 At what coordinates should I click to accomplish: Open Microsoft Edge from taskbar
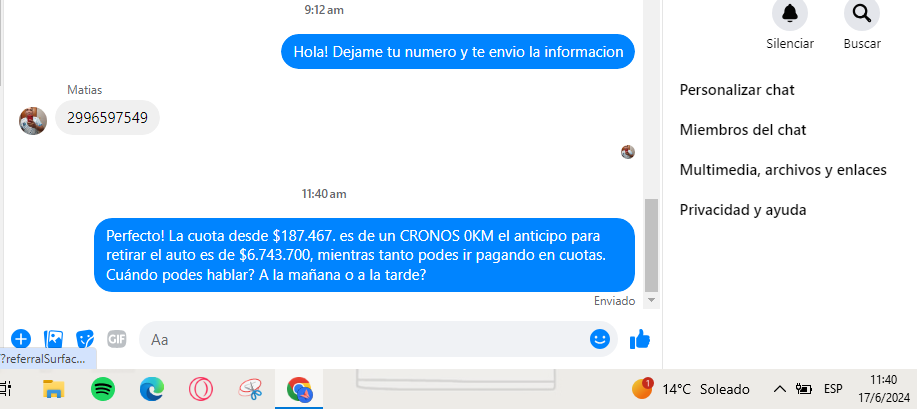click(152, 389)
